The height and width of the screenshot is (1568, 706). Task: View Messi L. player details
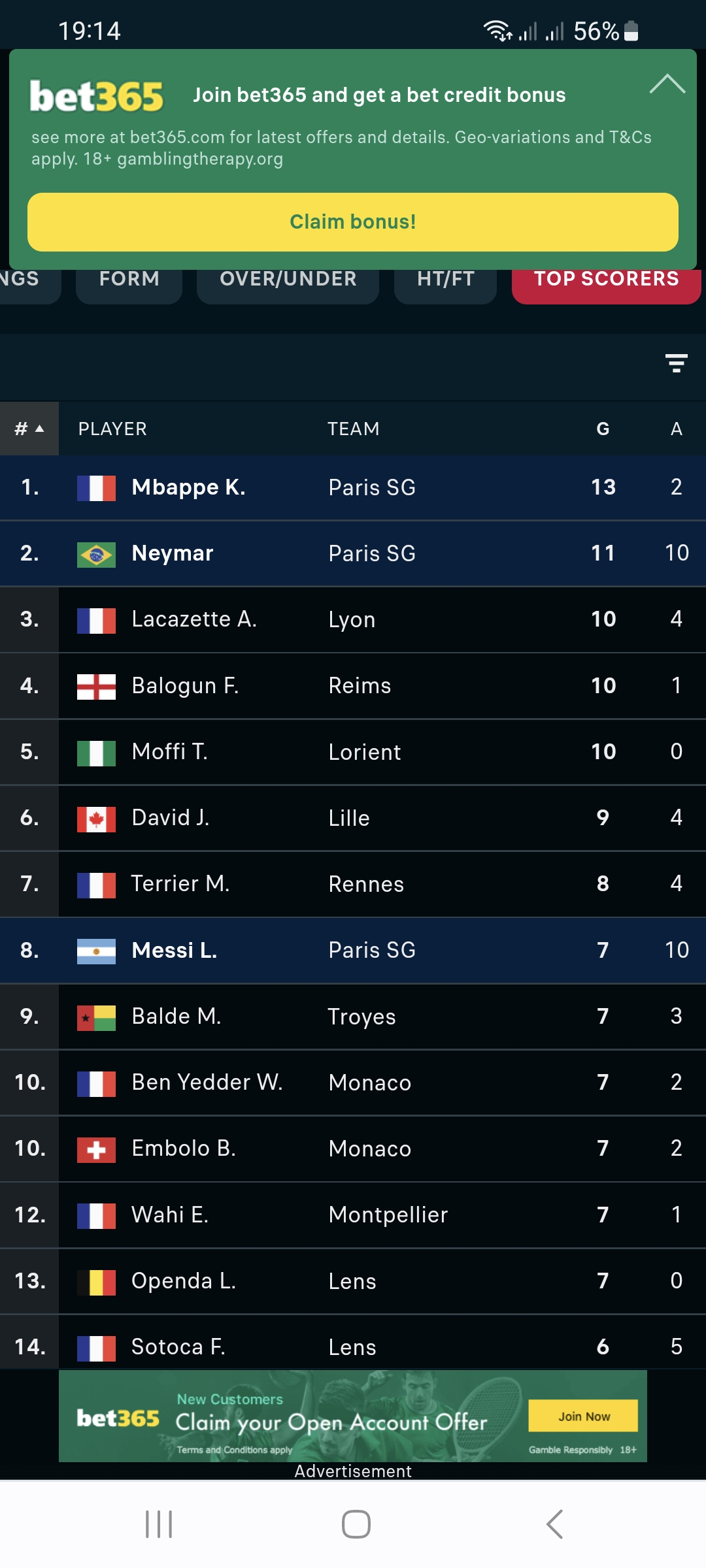click(174, 950)
